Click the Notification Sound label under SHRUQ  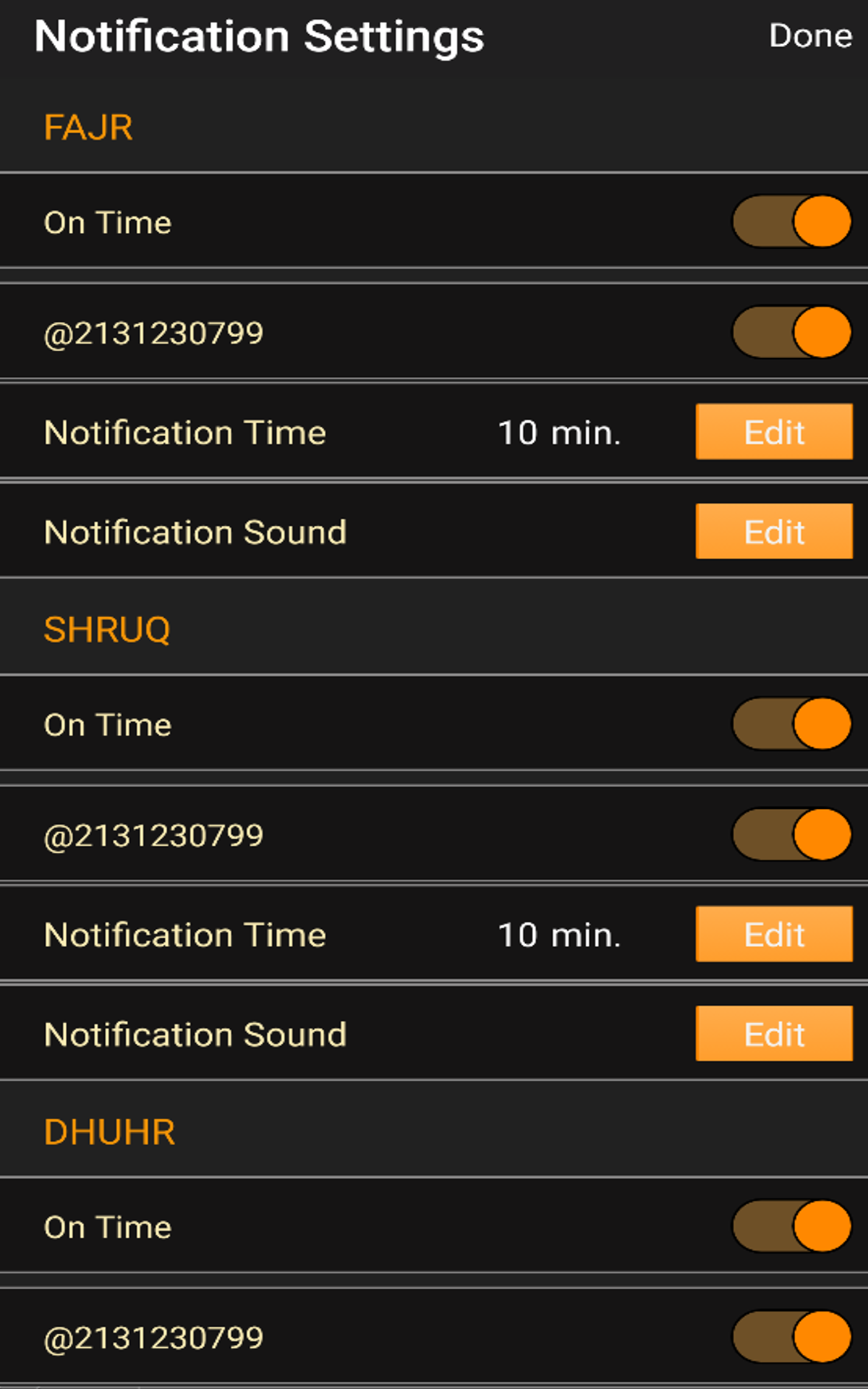195,1033
